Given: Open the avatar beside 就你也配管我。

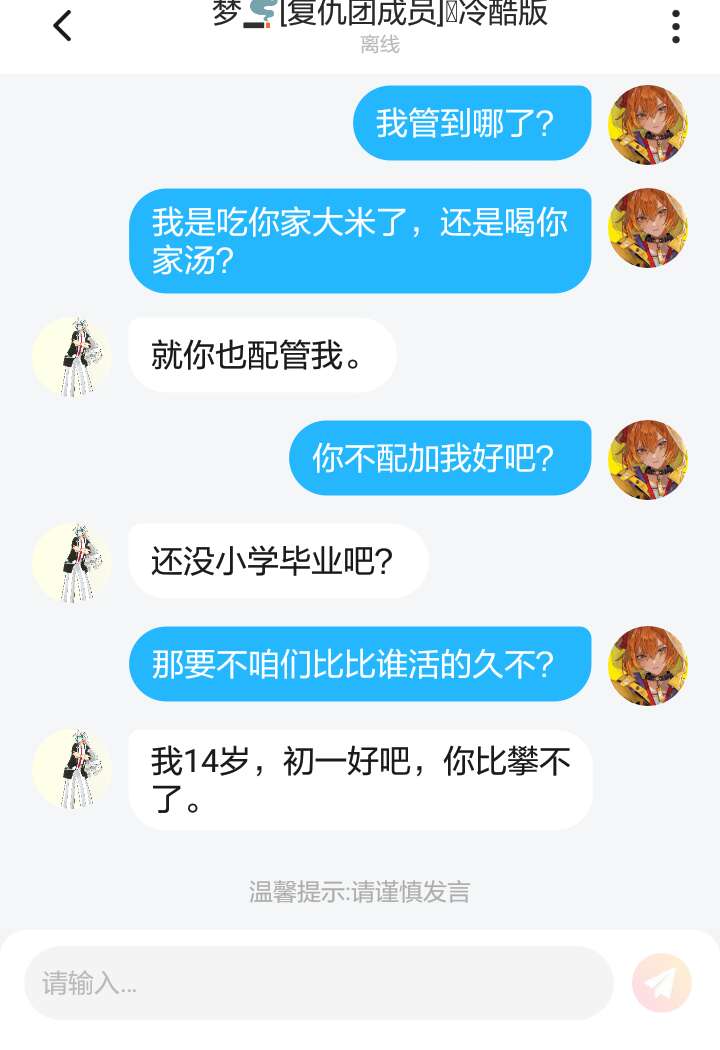Looking at the screenshot, I should click(x=72, y=357).
